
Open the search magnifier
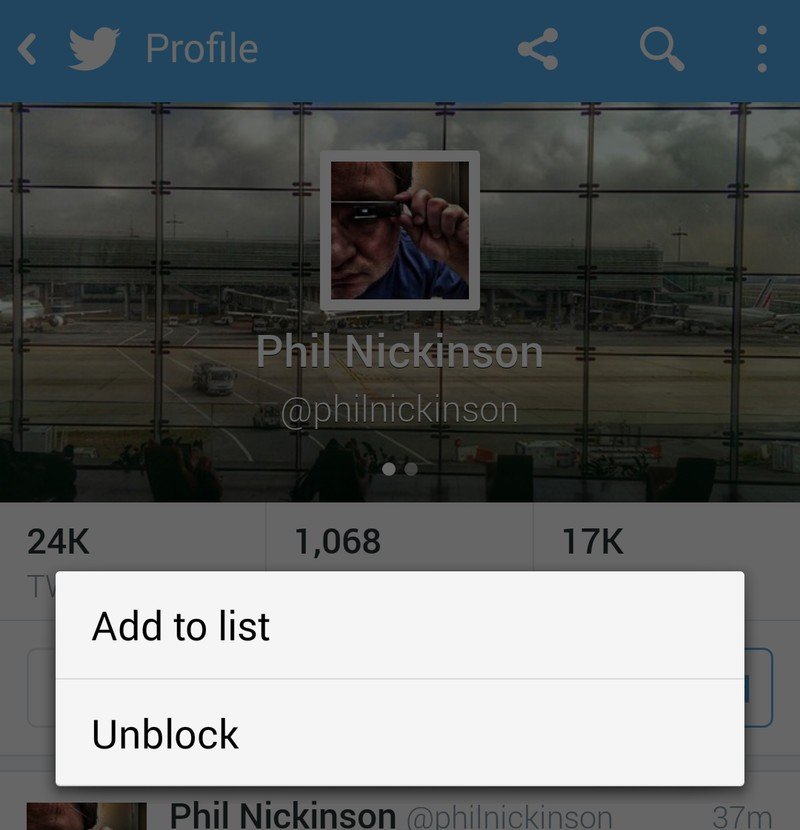[x=661, y=49]
